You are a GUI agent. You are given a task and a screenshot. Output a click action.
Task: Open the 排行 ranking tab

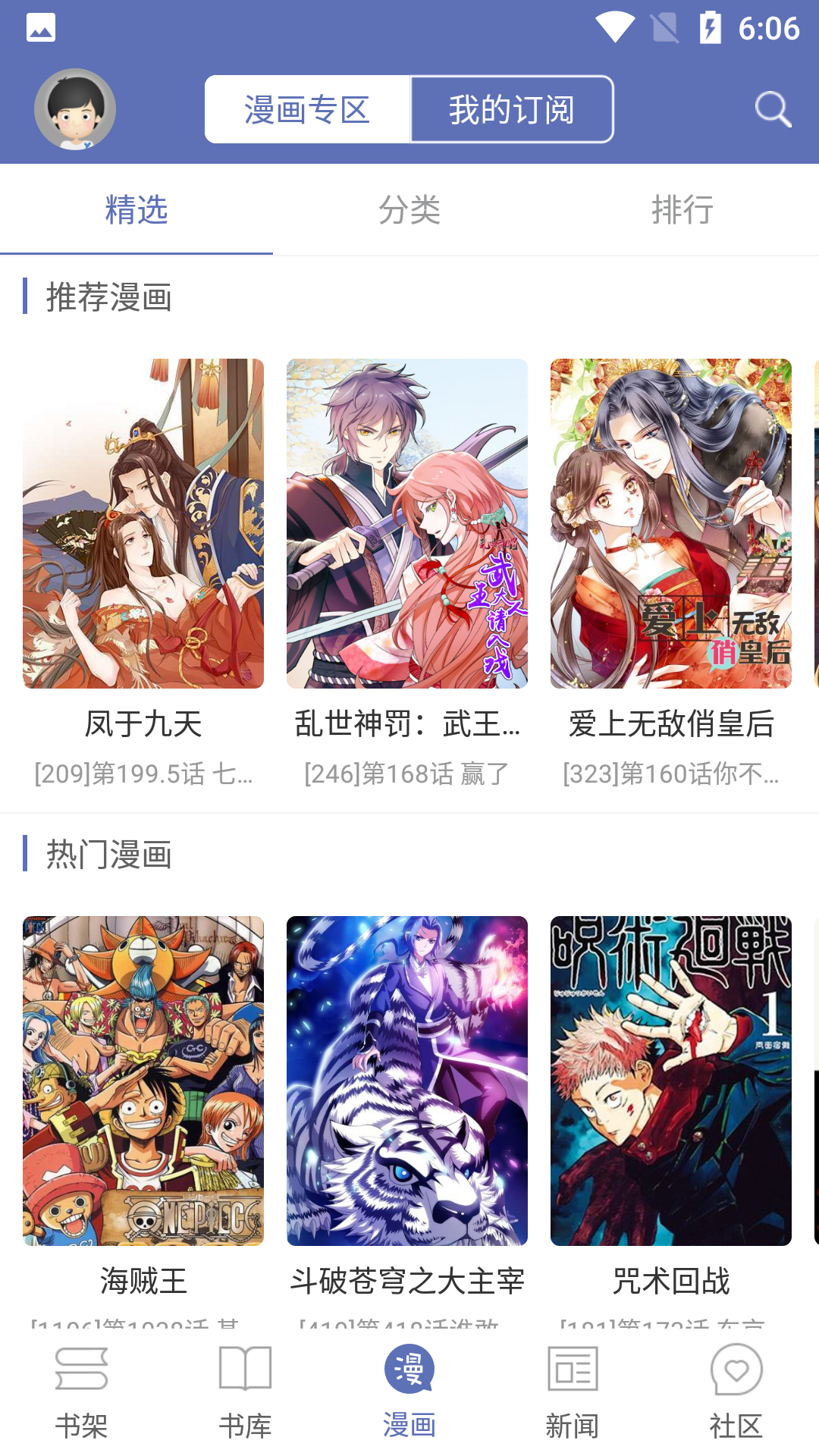[x=682, y=210]
